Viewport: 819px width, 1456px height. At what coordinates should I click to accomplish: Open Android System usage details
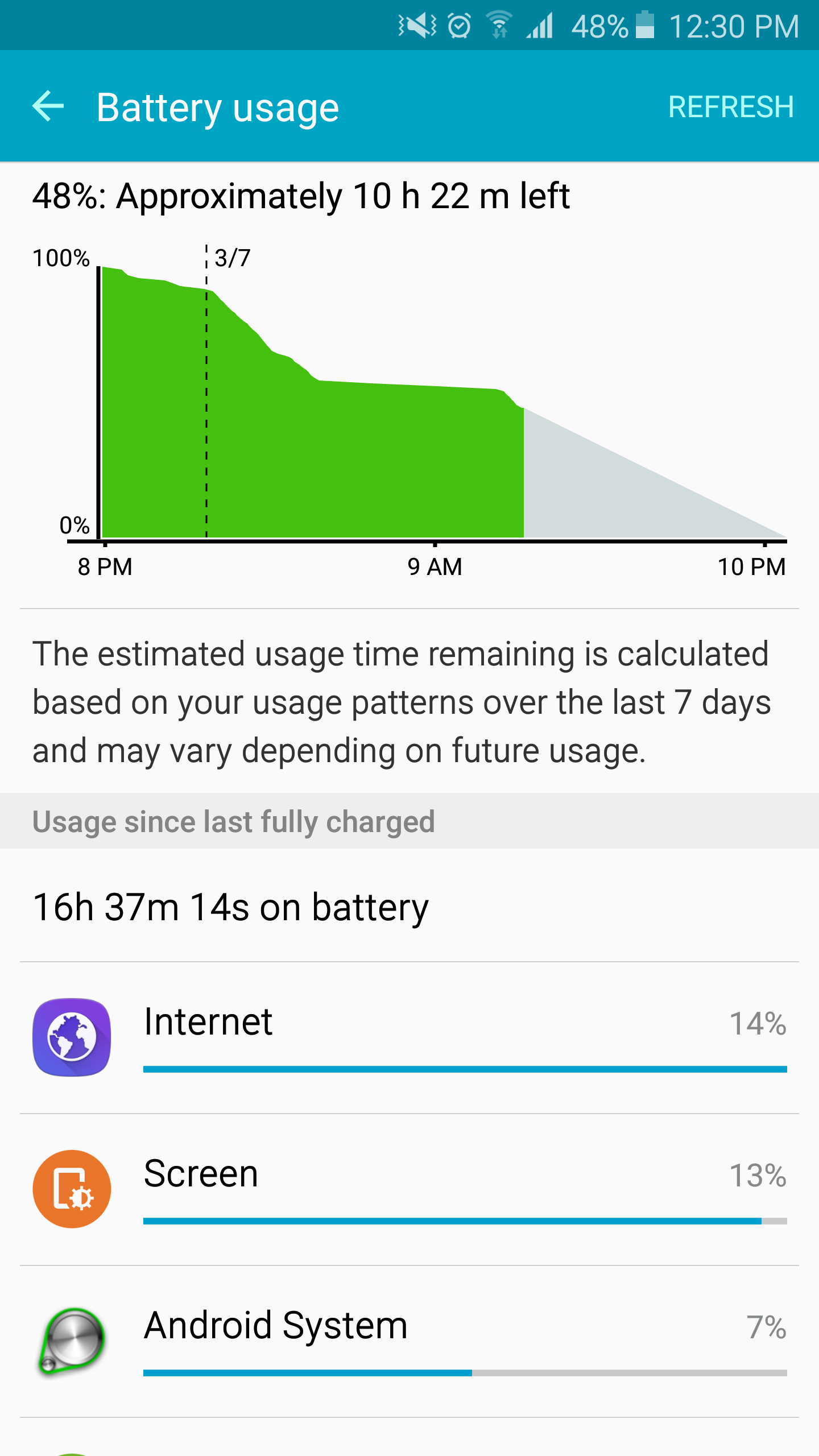409,1341
